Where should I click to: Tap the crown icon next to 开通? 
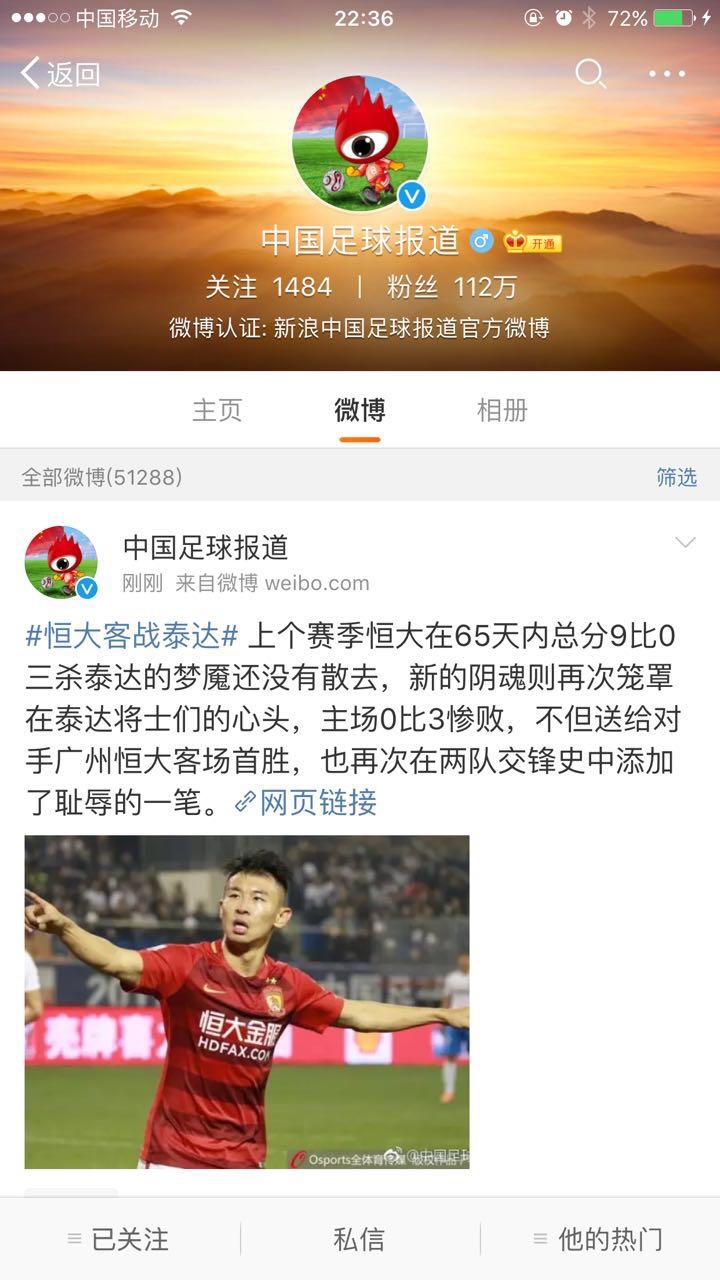click(513, 241)
